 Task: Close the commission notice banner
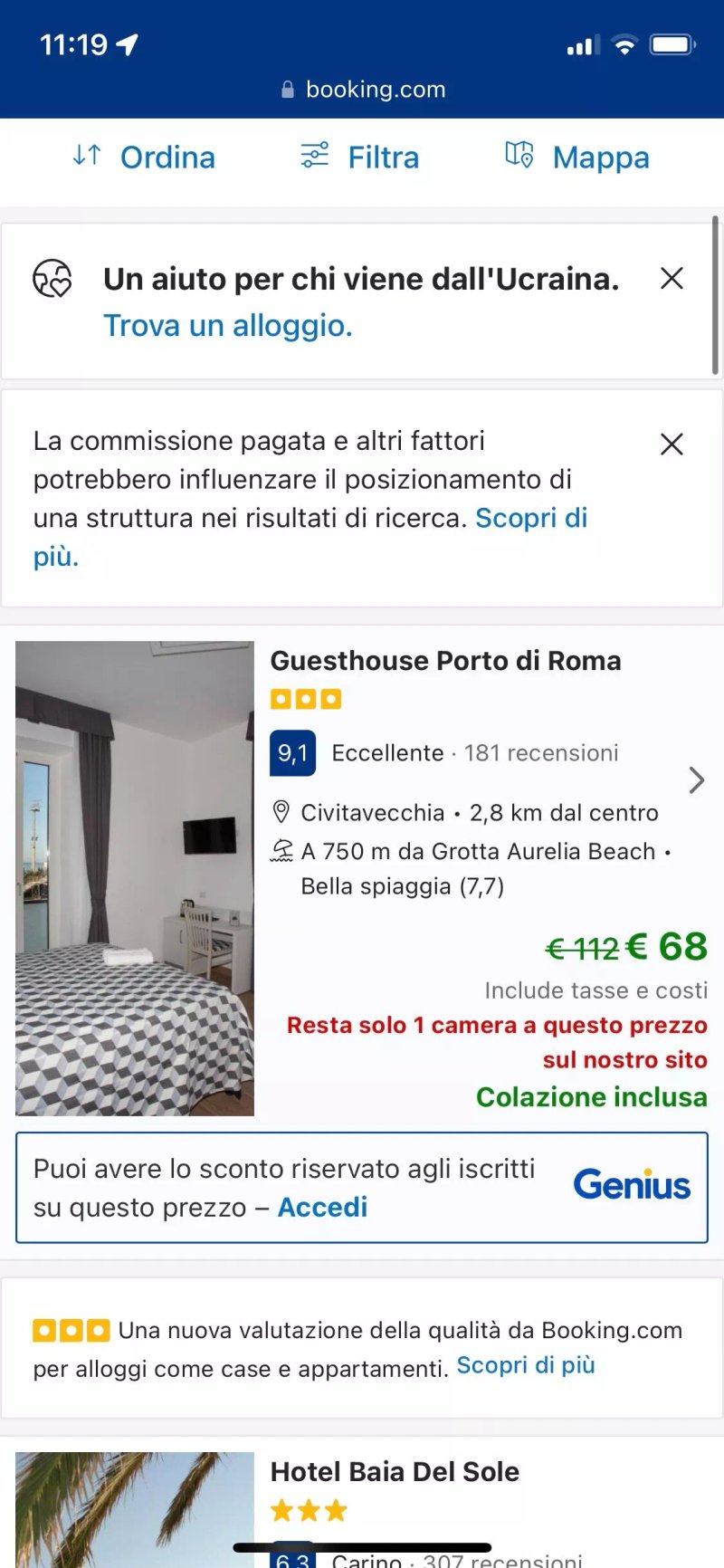(672, 444)
